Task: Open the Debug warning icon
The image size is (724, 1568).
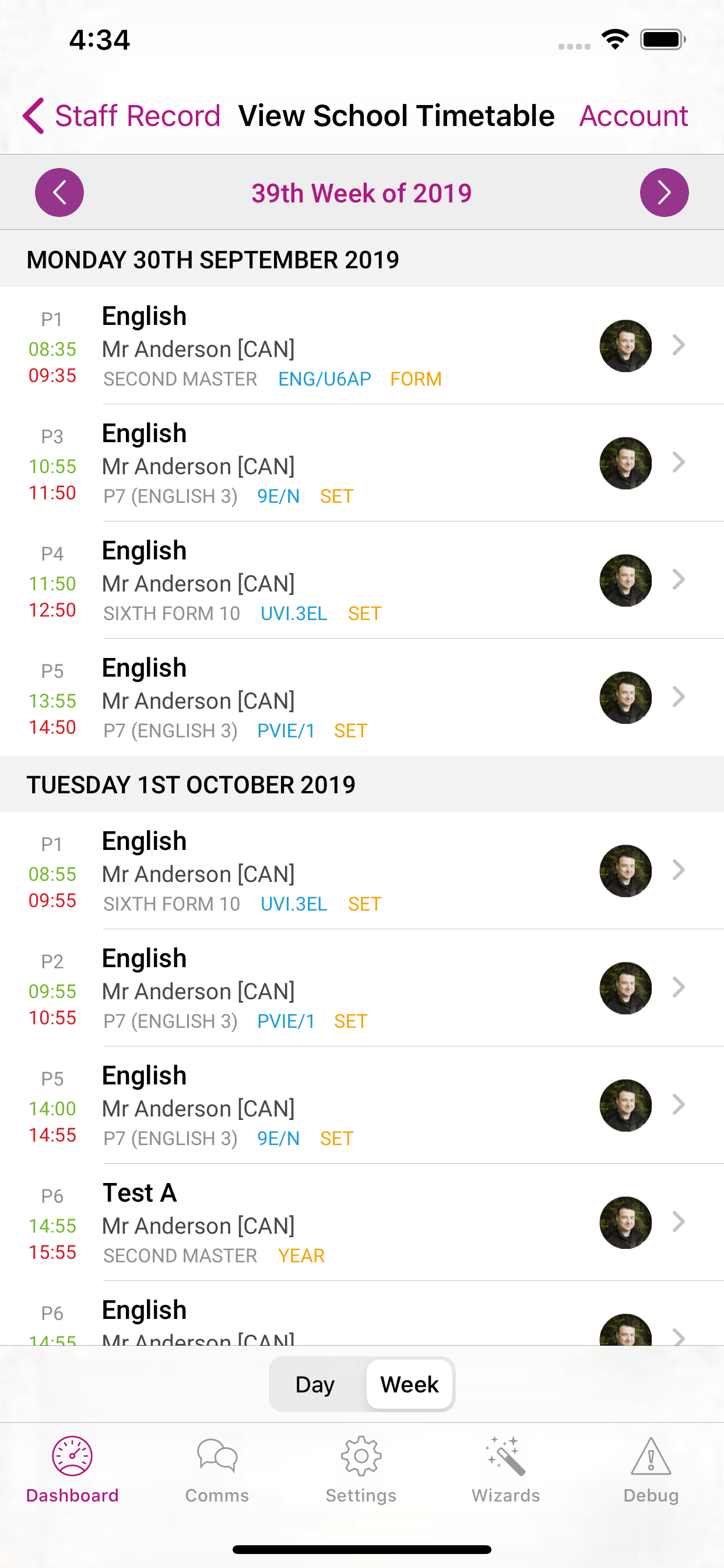Action: pos(651,1457)
